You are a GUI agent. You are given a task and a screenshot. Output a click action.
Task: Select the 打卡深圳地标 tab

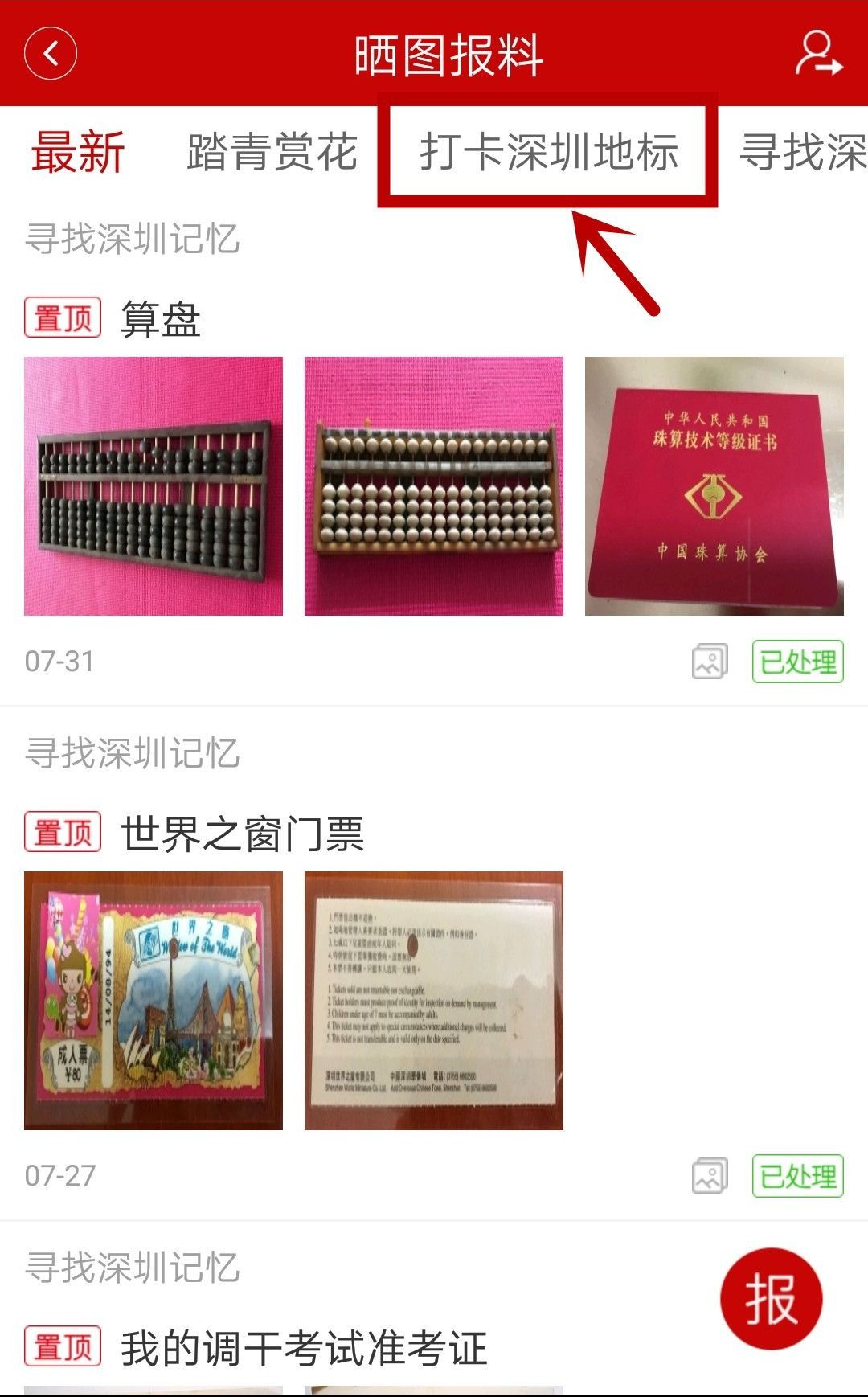tap(548, 152)
